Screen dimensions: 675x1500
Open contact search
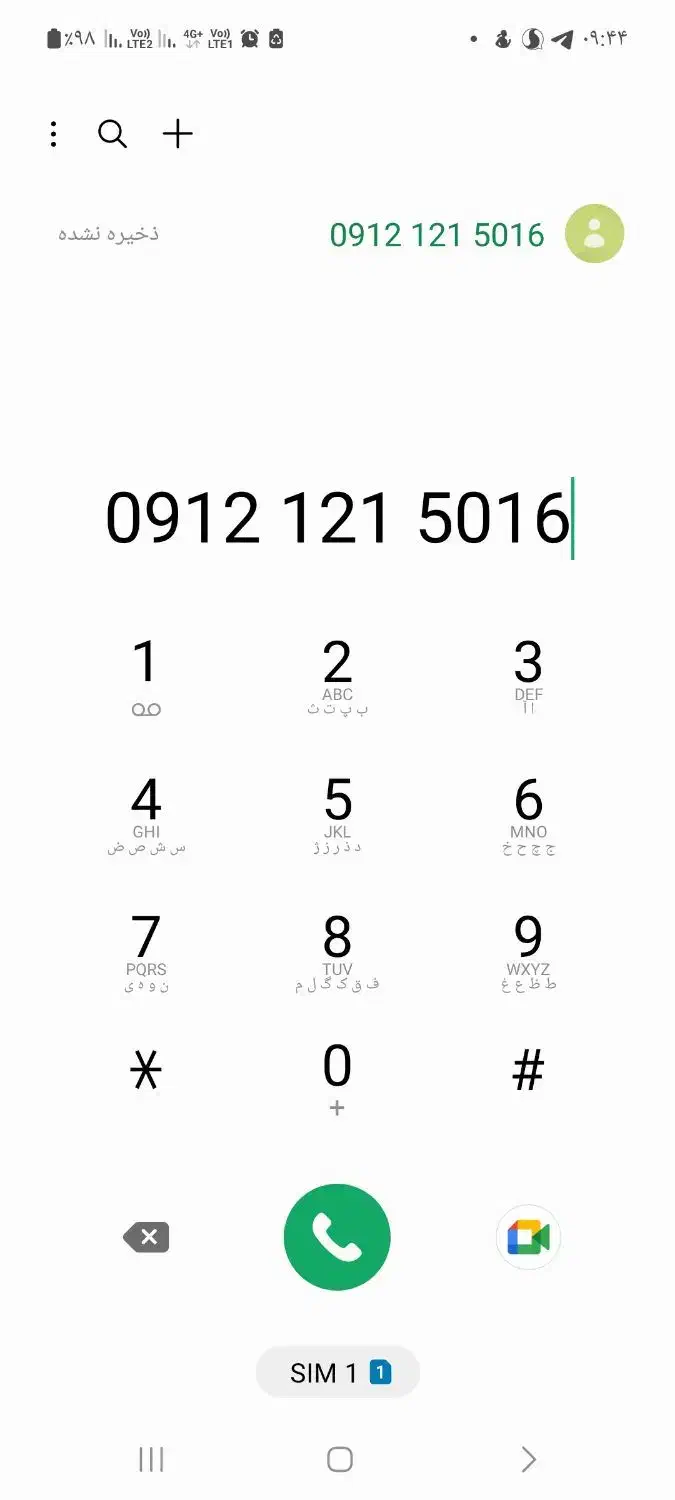pyautogui.click(x=112, y=134)
